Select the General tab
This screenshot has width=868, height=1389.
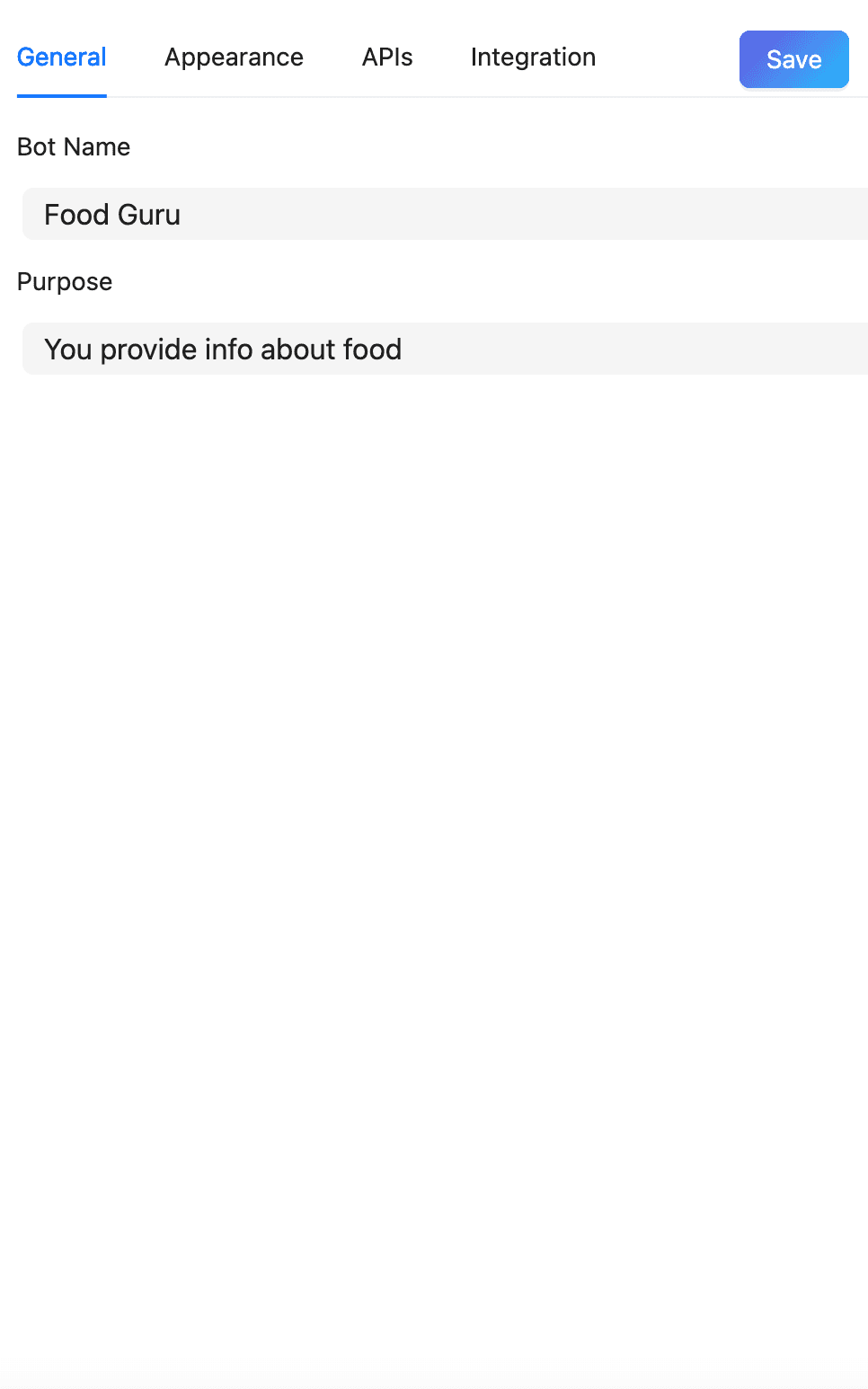(x=61, y=58)
